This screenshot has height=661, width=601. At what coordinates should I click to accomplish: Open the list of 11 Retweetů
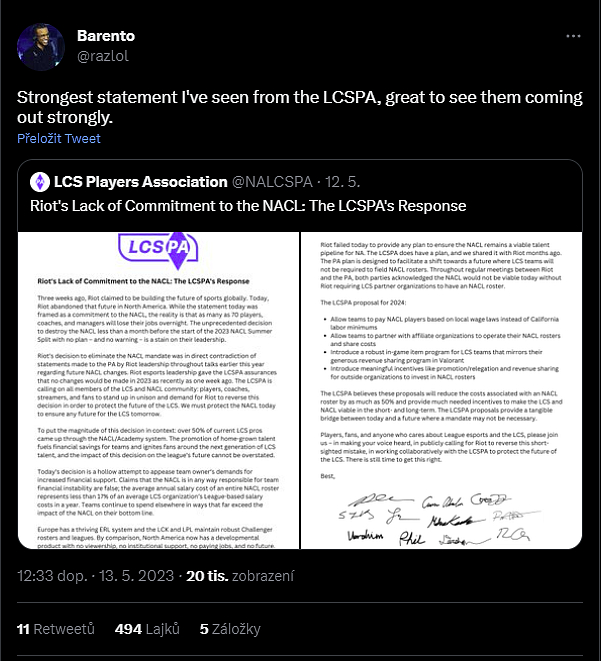(x=56, y=629)
